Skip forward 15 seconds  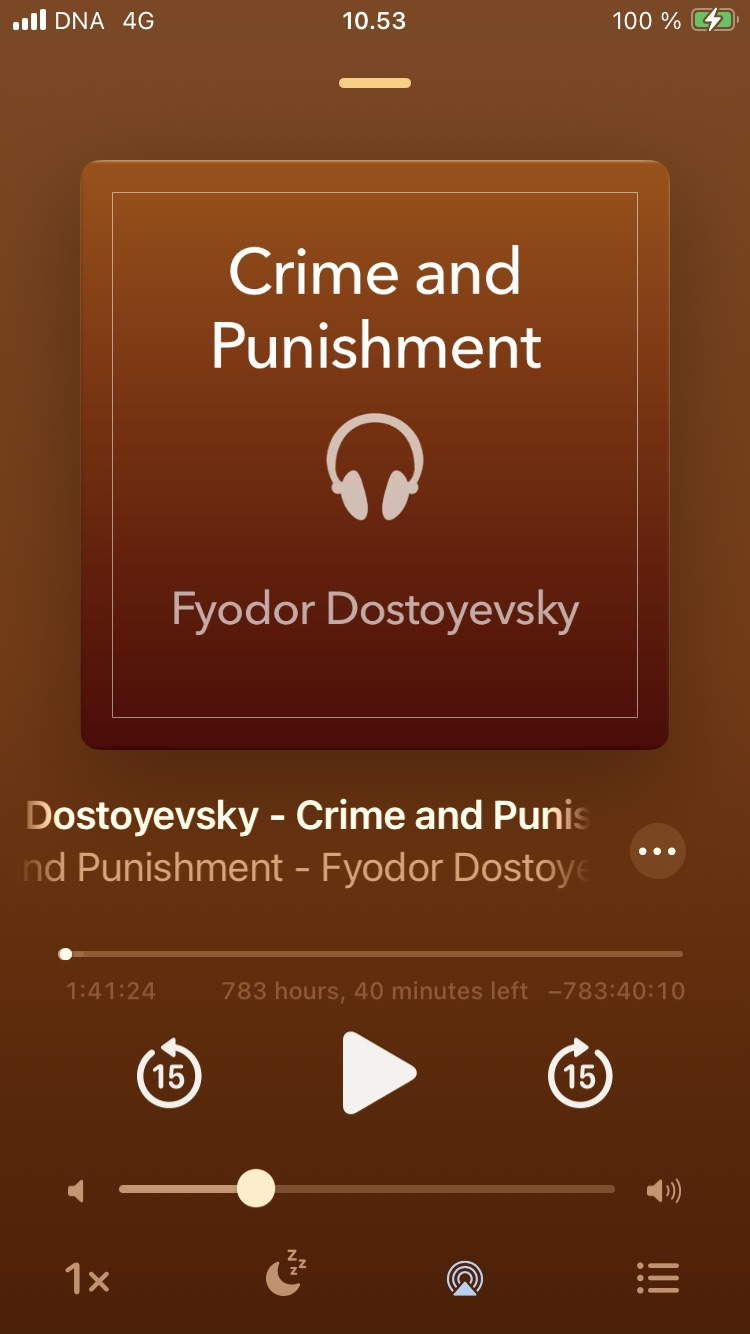580,1074
